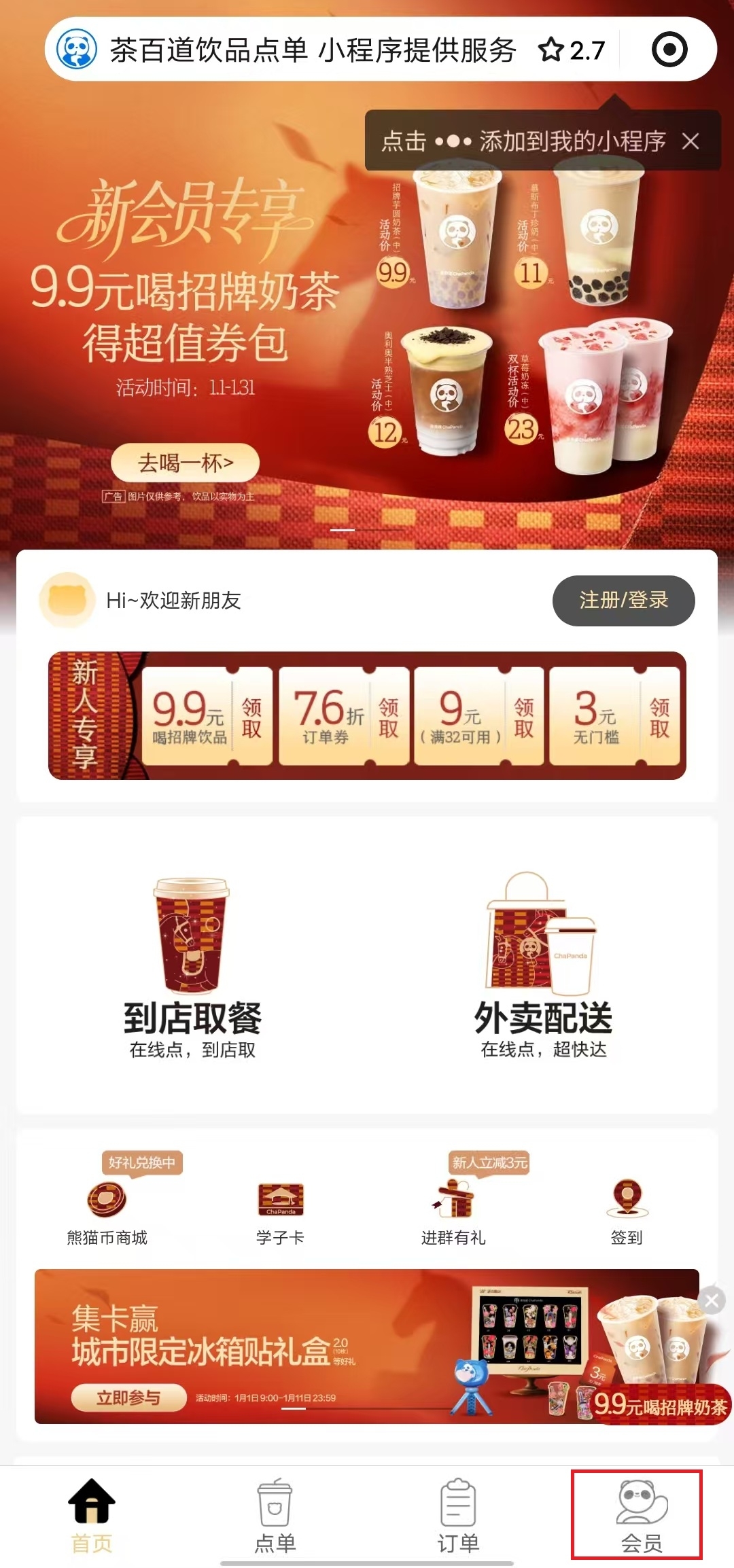Claim the 7.6折 订单券 coupon

coord(388,717)
